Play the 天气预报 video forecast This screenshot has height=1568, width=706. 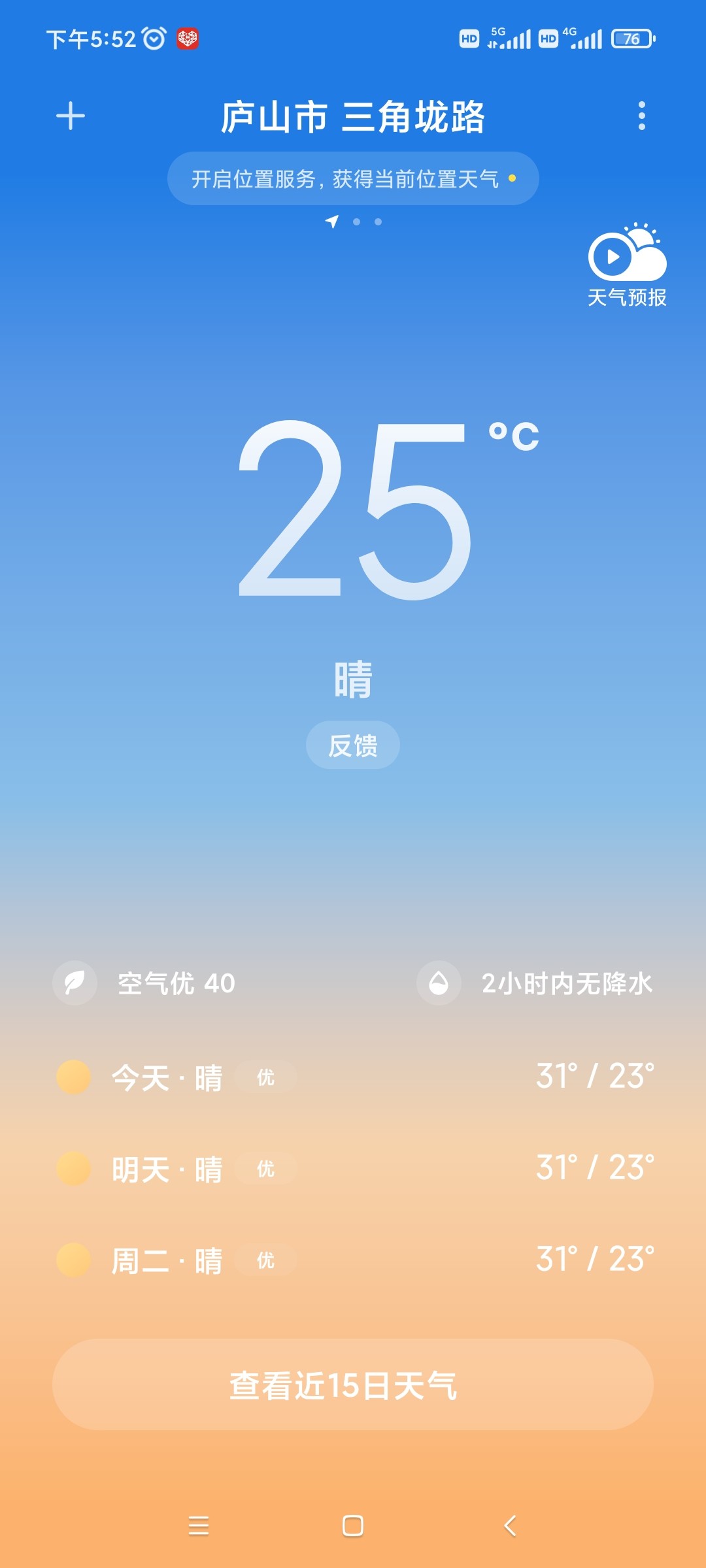coord(627,265)
